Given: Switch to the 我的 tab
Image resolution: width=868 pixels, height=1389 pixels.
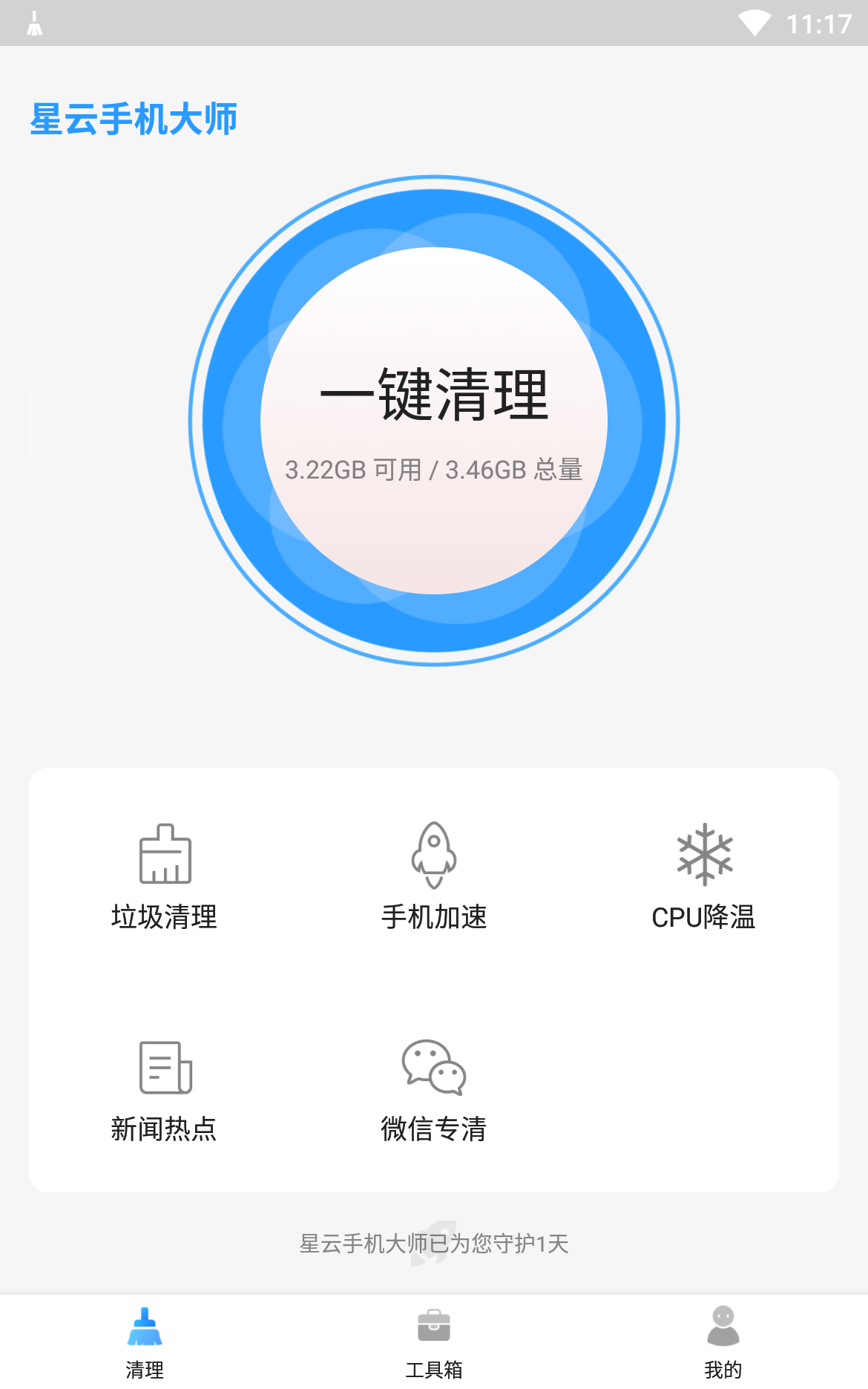Looking at the screenshot, I should click(x=723, y=1350).
